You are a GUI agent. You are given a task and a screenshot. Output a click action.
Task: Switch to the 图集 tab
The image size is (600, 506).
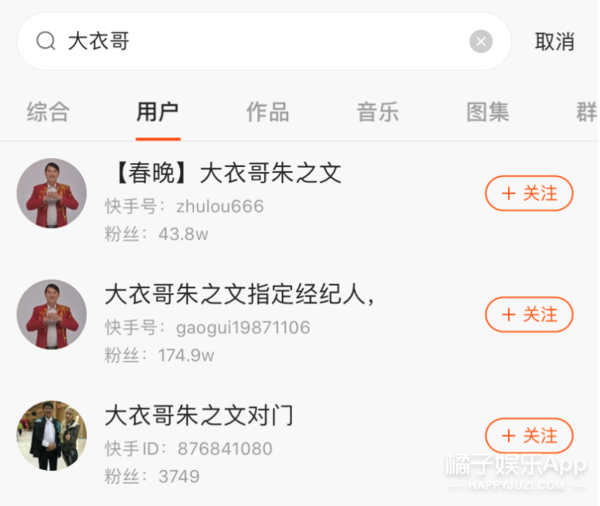tap(487, 110)
